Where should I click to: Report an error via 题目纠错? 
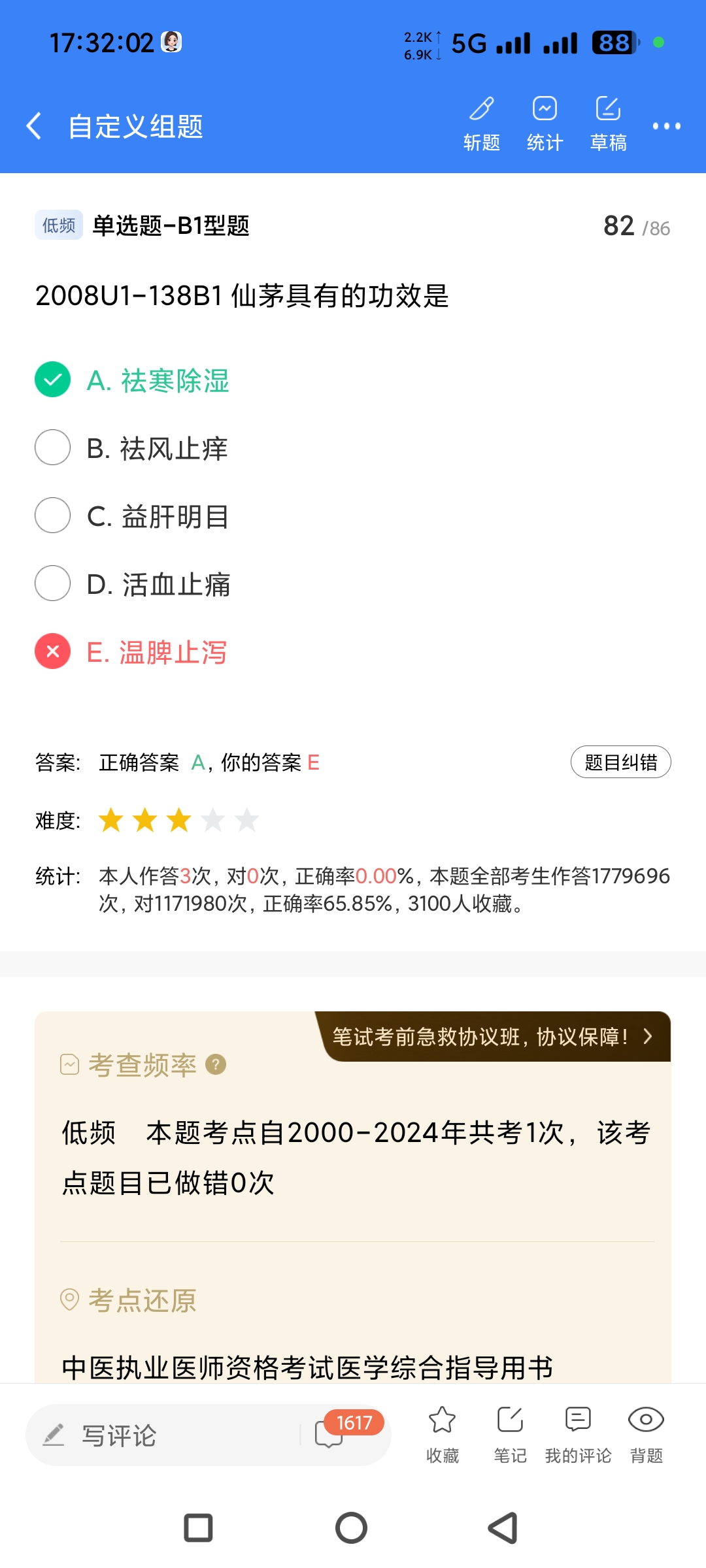[x=620, y=762]
